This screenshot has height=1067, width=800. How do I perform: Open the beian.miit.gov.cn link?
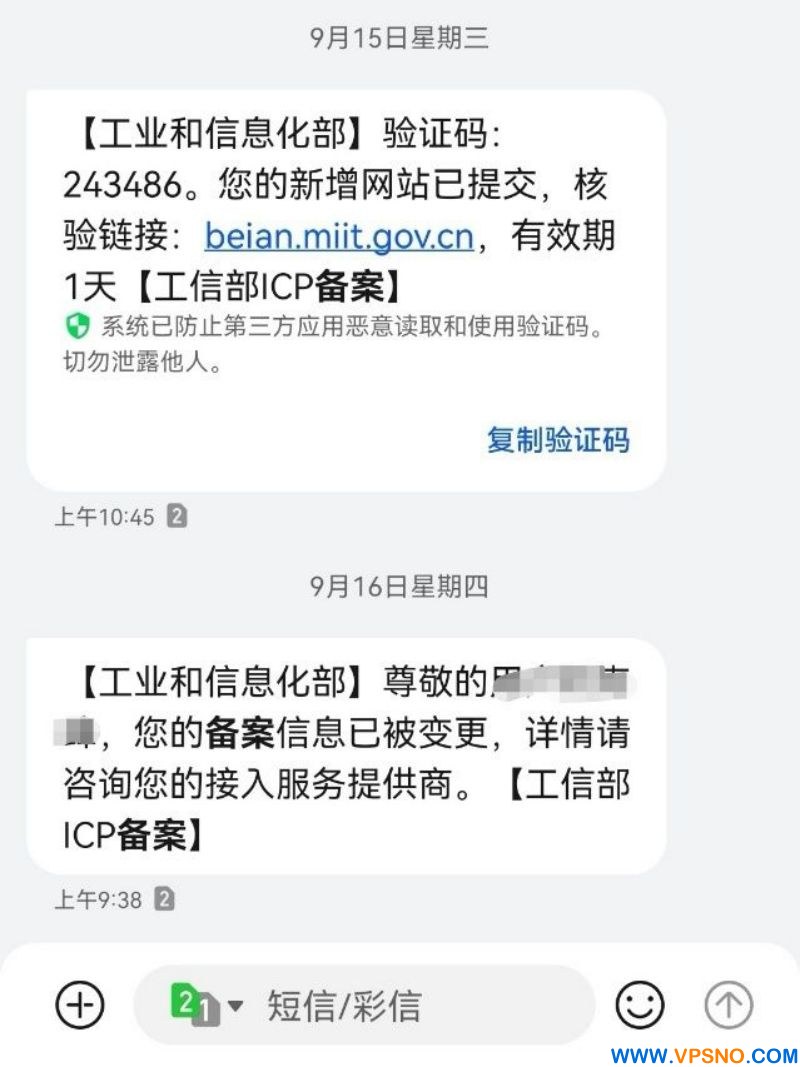tap(339, 236)
